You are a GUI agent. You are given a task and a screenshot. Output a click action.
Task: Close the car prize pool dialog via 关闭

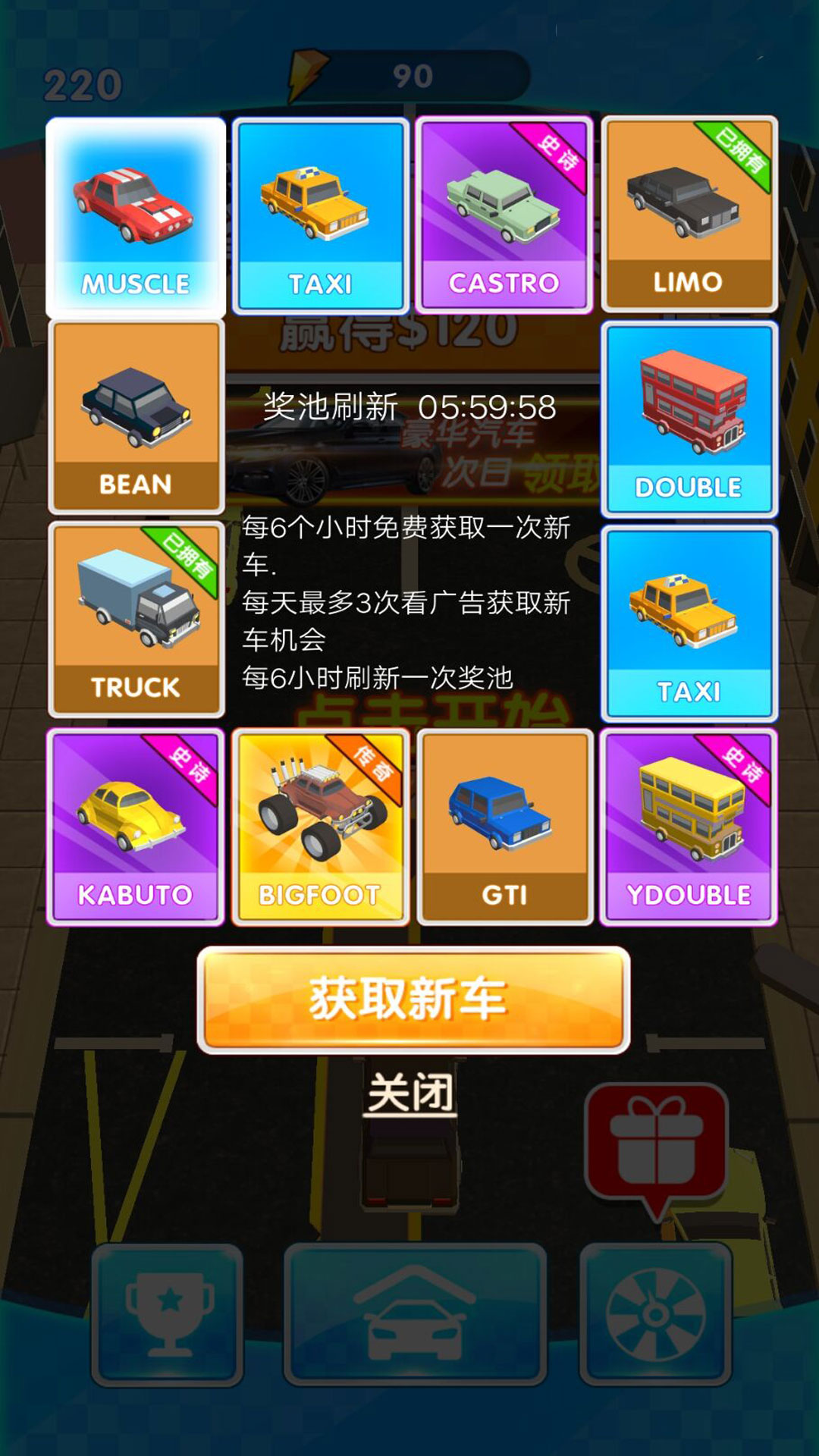click(x=410, y=1093)
